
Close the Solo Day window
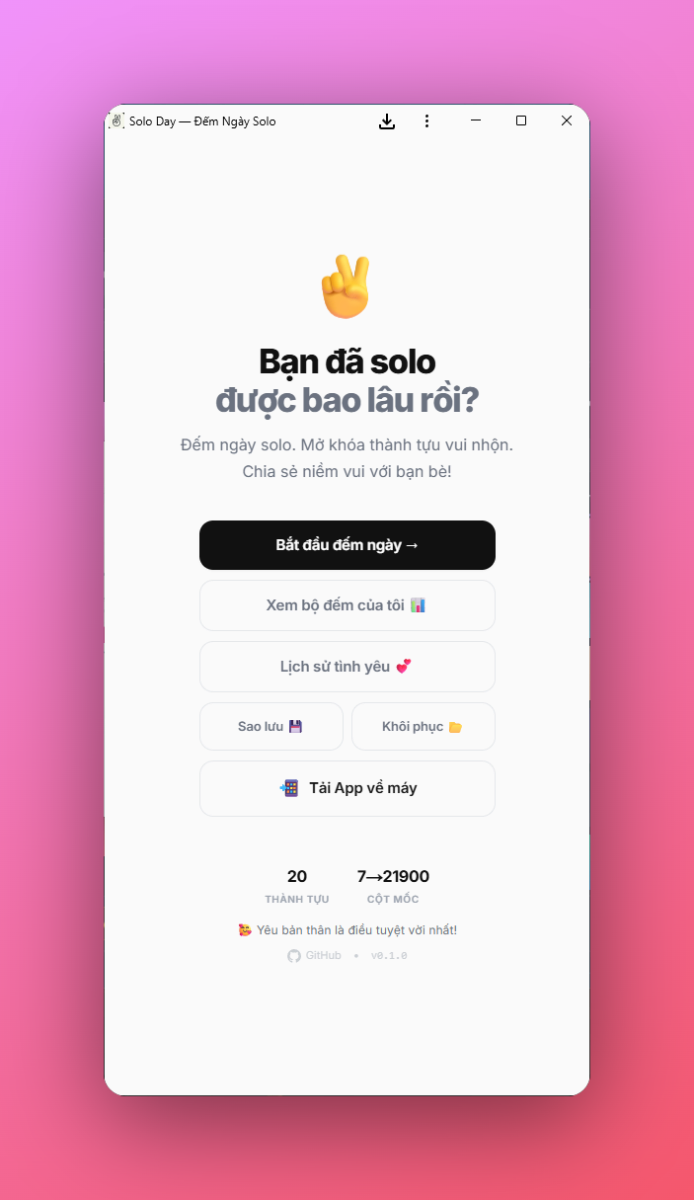pyautogui.click(x=566, y=121)
